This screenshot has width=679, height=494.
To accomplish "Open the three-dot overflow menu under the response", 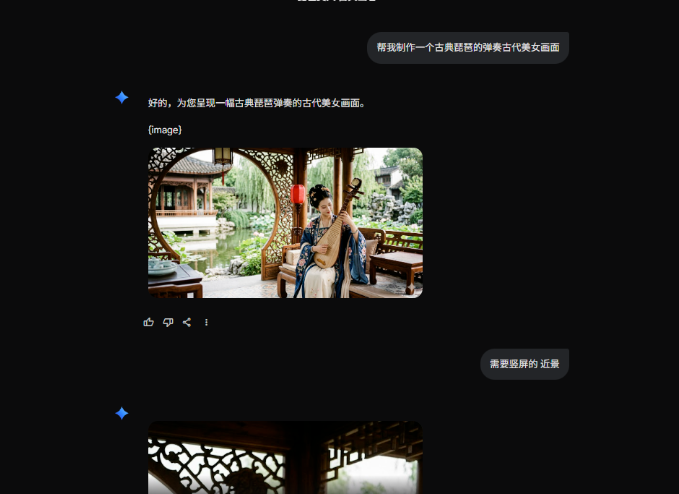I will tap(206, 322).
